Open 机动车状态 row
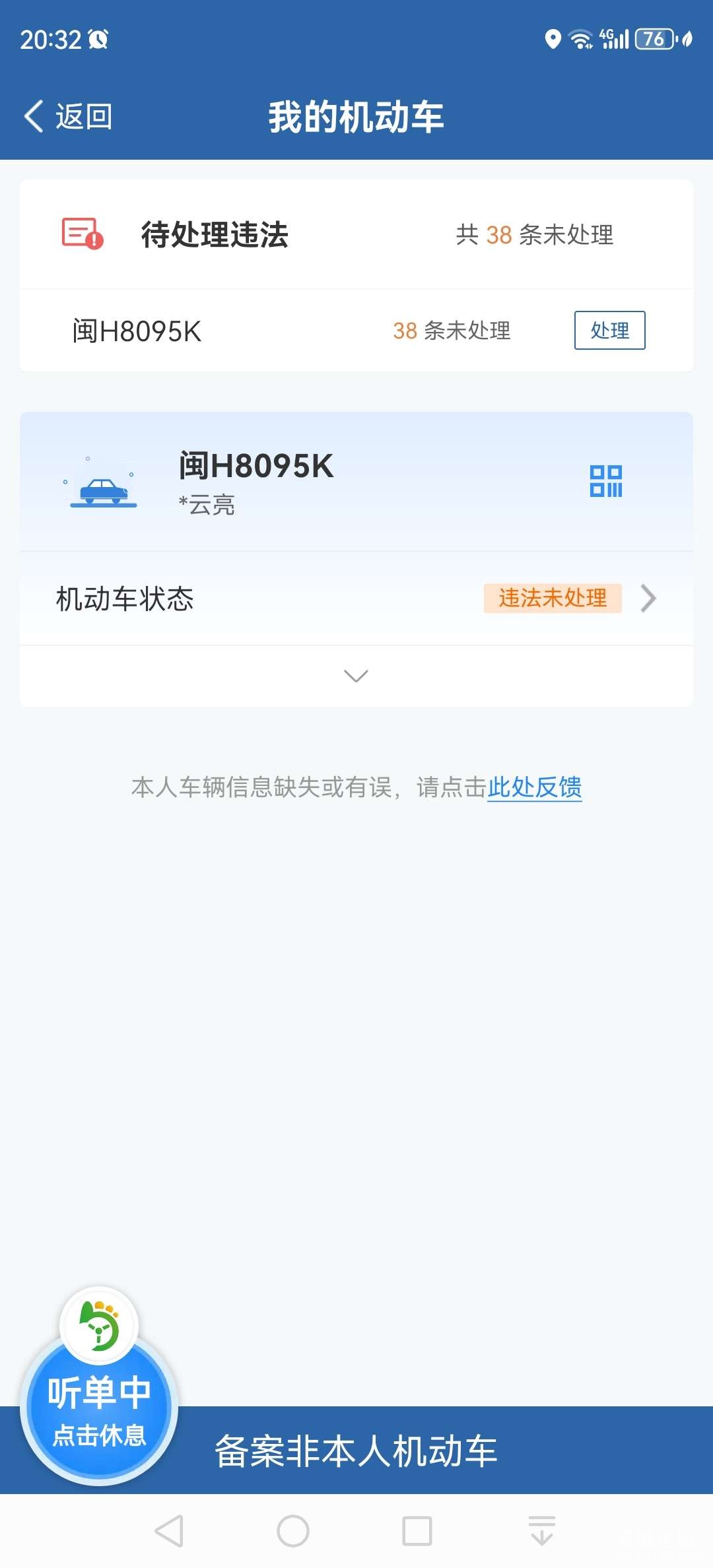 (356, 599)
